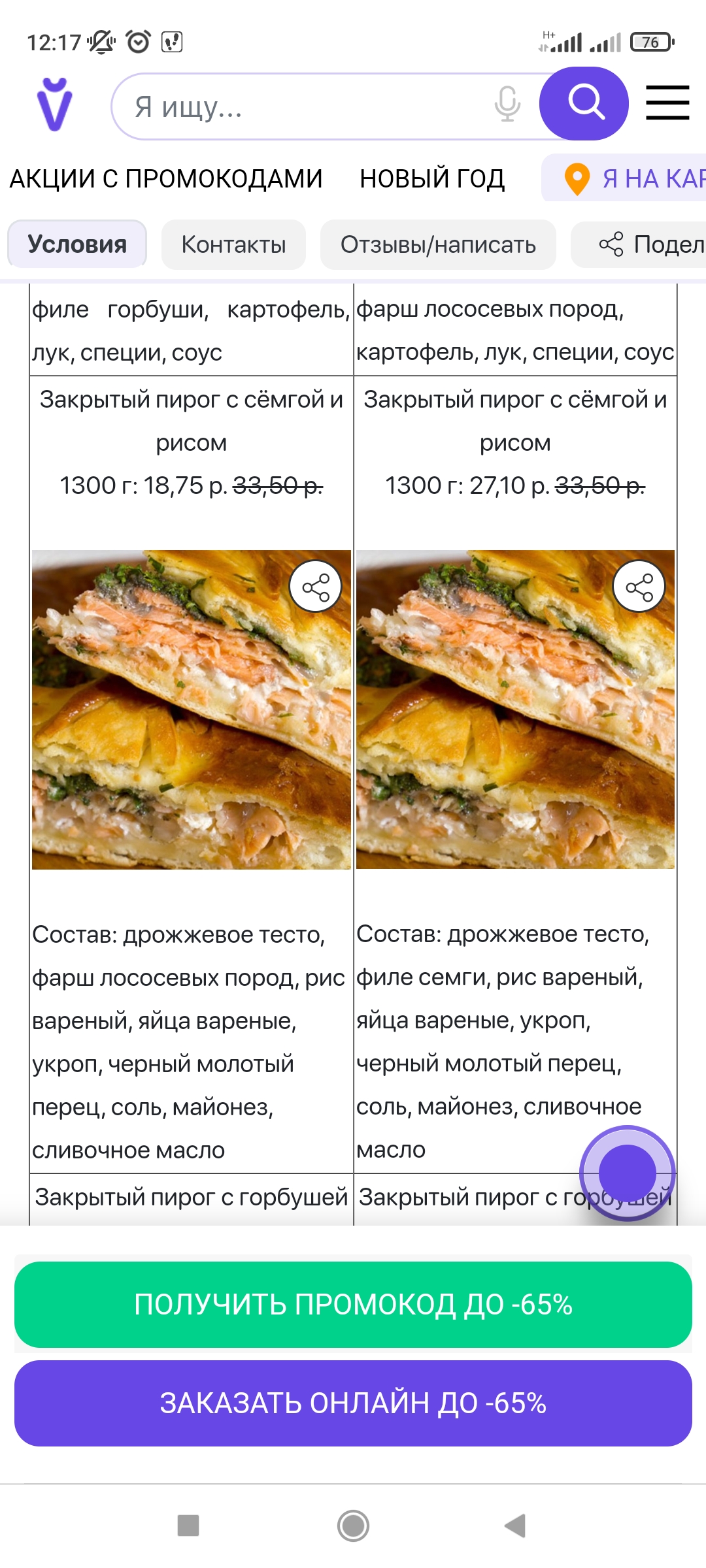Image resolution: width=706 pixels, height=1568 pixels.
Task: Open the "Новый год" section
Action: [432, 178]
